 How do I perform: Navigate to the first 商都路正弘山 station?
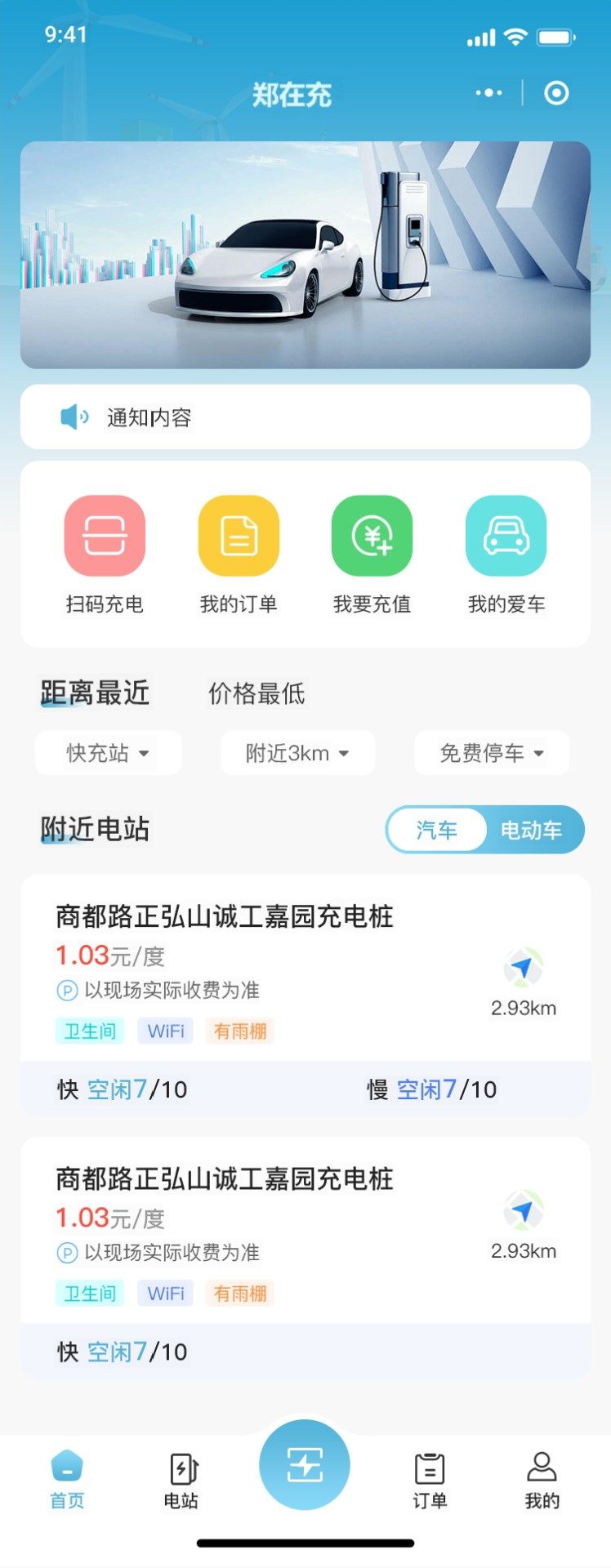(523, 969)
